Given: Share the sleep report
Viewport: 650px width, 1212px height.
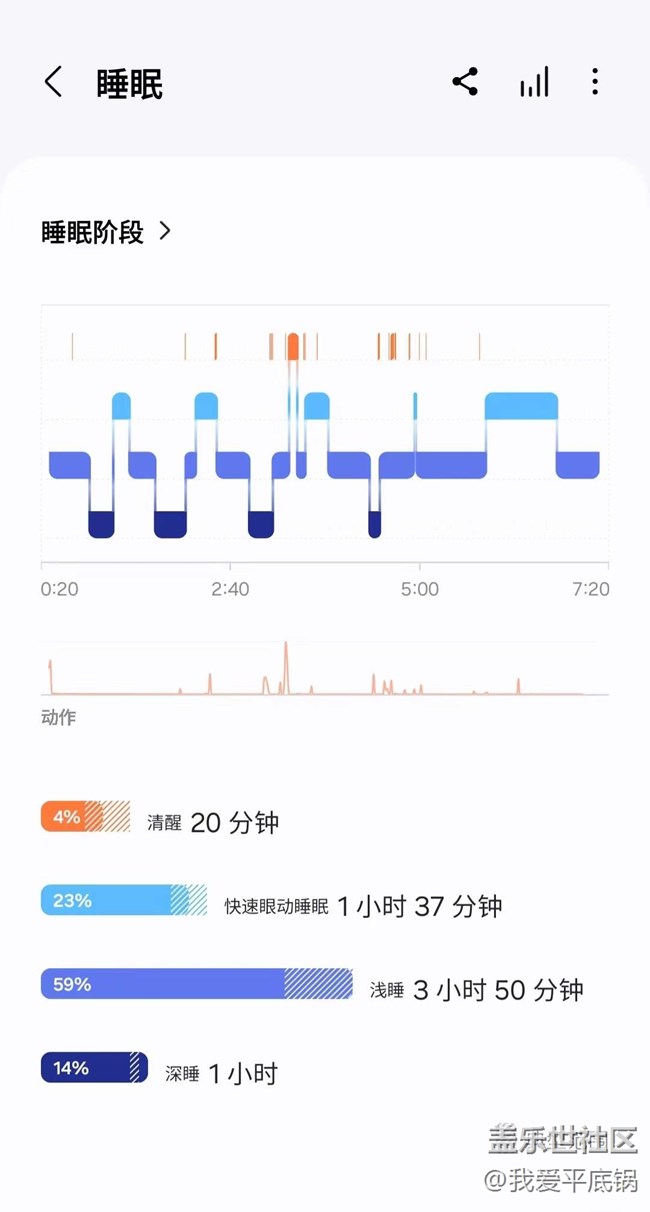Looking at the screenshot, I should click(x=465, y=82).
